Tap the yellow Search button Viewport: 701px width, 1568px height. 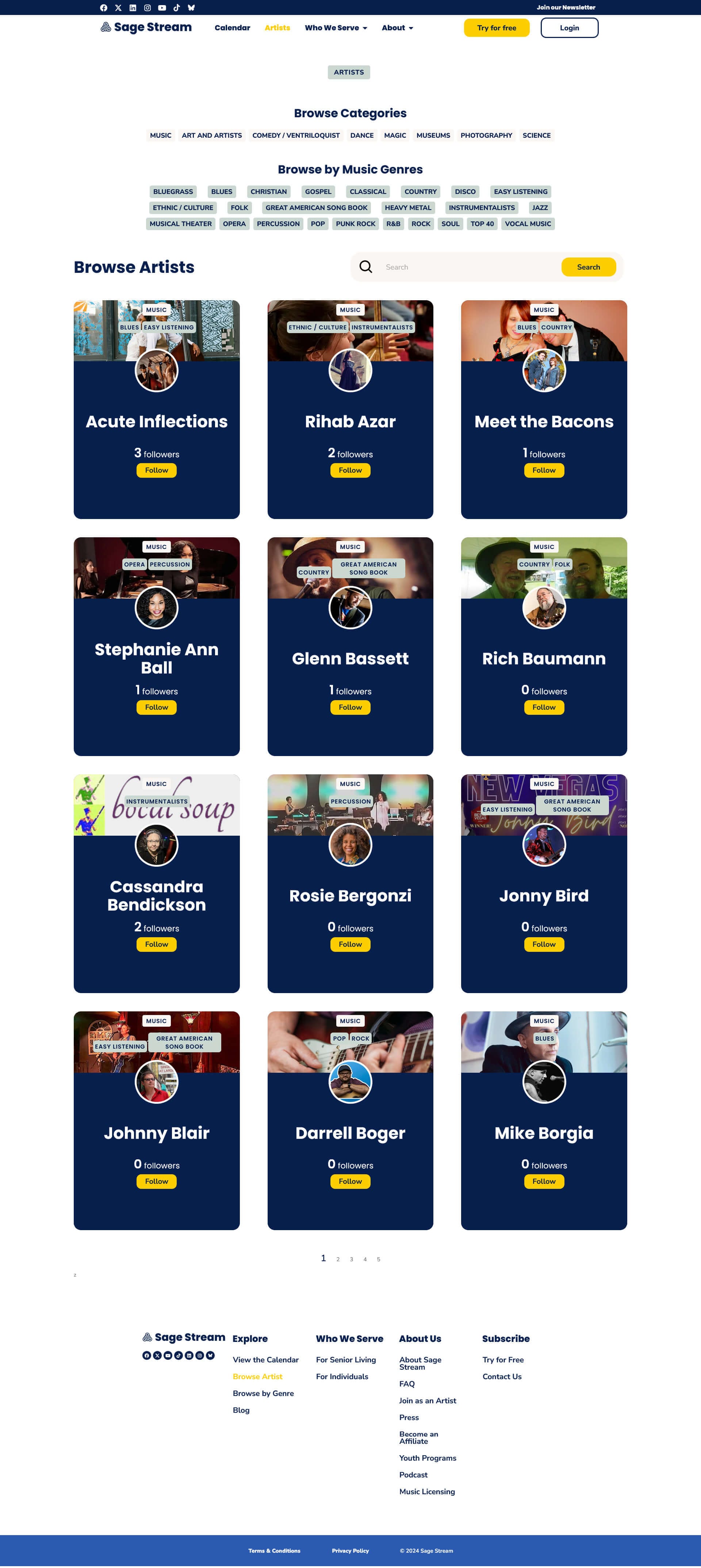click(588, 267)
